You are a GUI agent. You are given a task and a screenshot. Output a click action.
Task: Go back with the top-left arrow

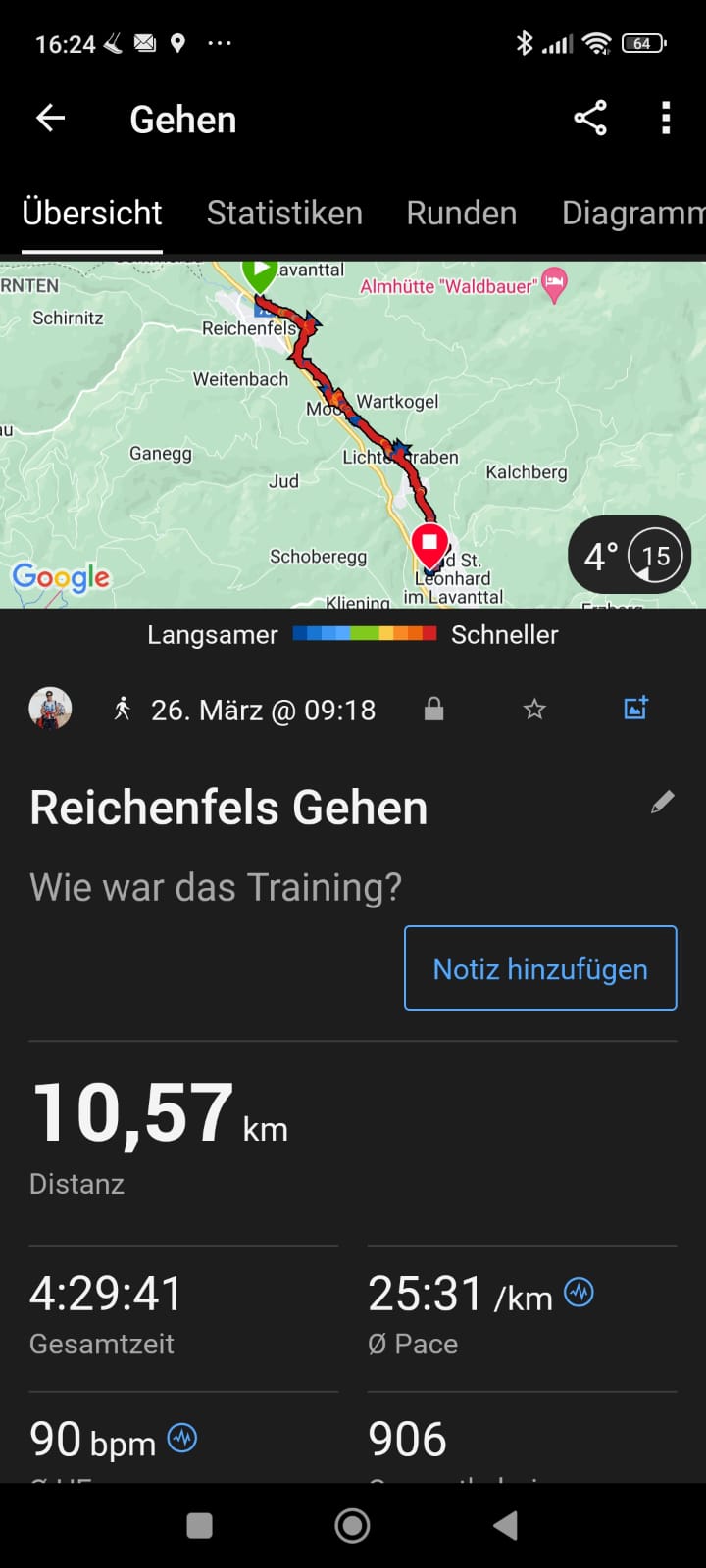pyautogui.click(x=50, y=119)
